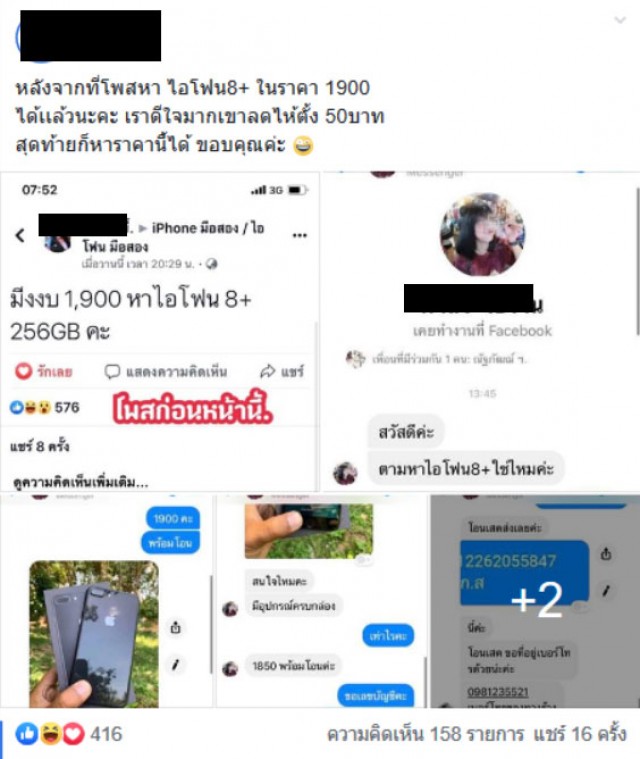Open the first photo showing the earlier iPhone 8+ post
The height and width of the screenshot is (759, 640).
coord(160,330)
